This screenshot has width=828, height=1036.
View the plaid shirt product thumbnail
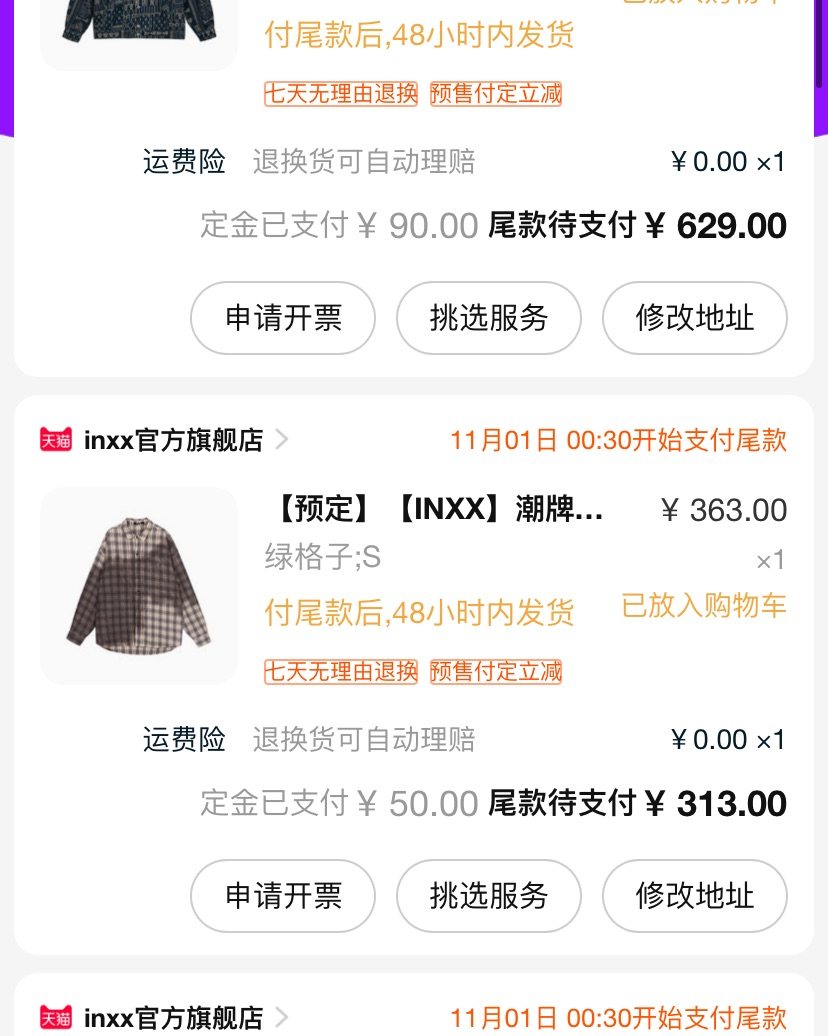click(x=138, y=586)
